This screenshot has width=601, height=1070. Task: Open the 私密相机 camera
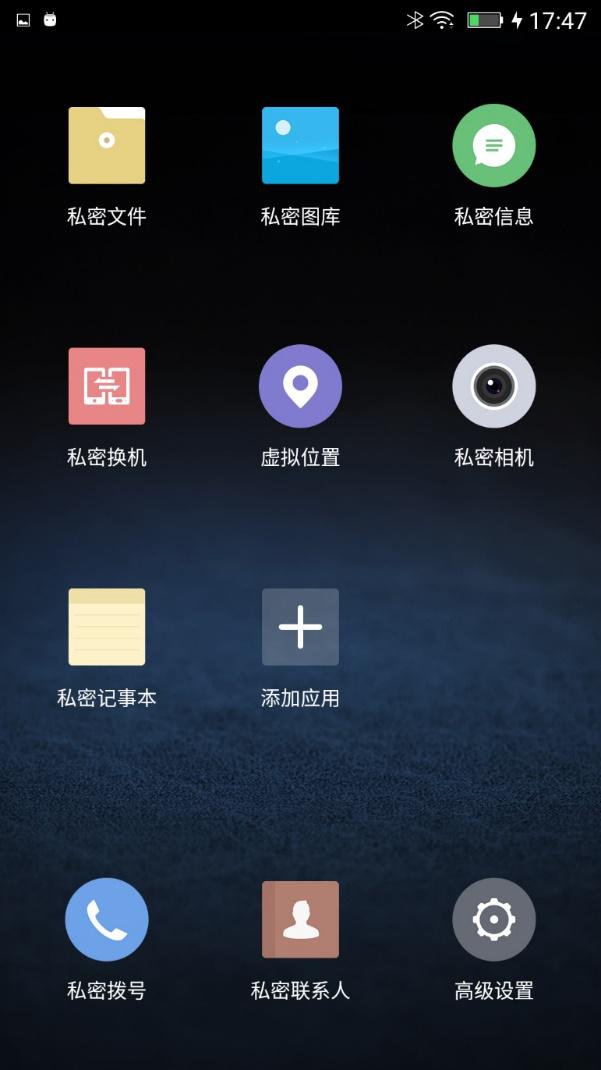[x=494, y=387]
